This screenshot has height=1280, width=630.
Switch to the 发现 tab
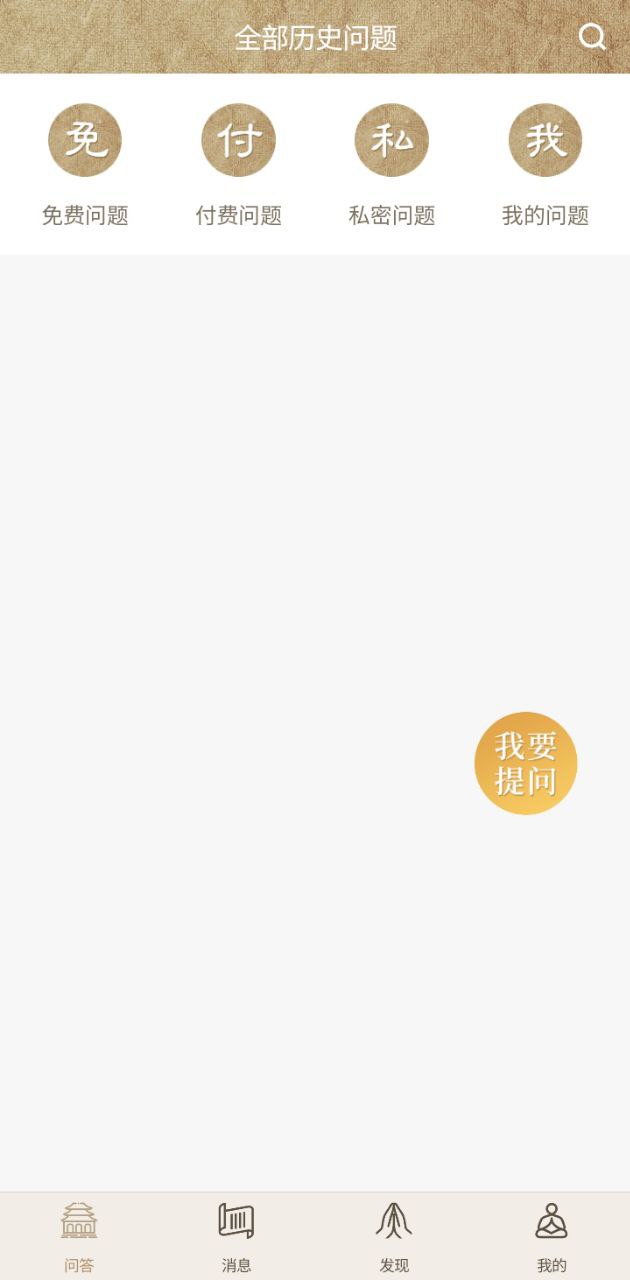(x=394, y=1237)
